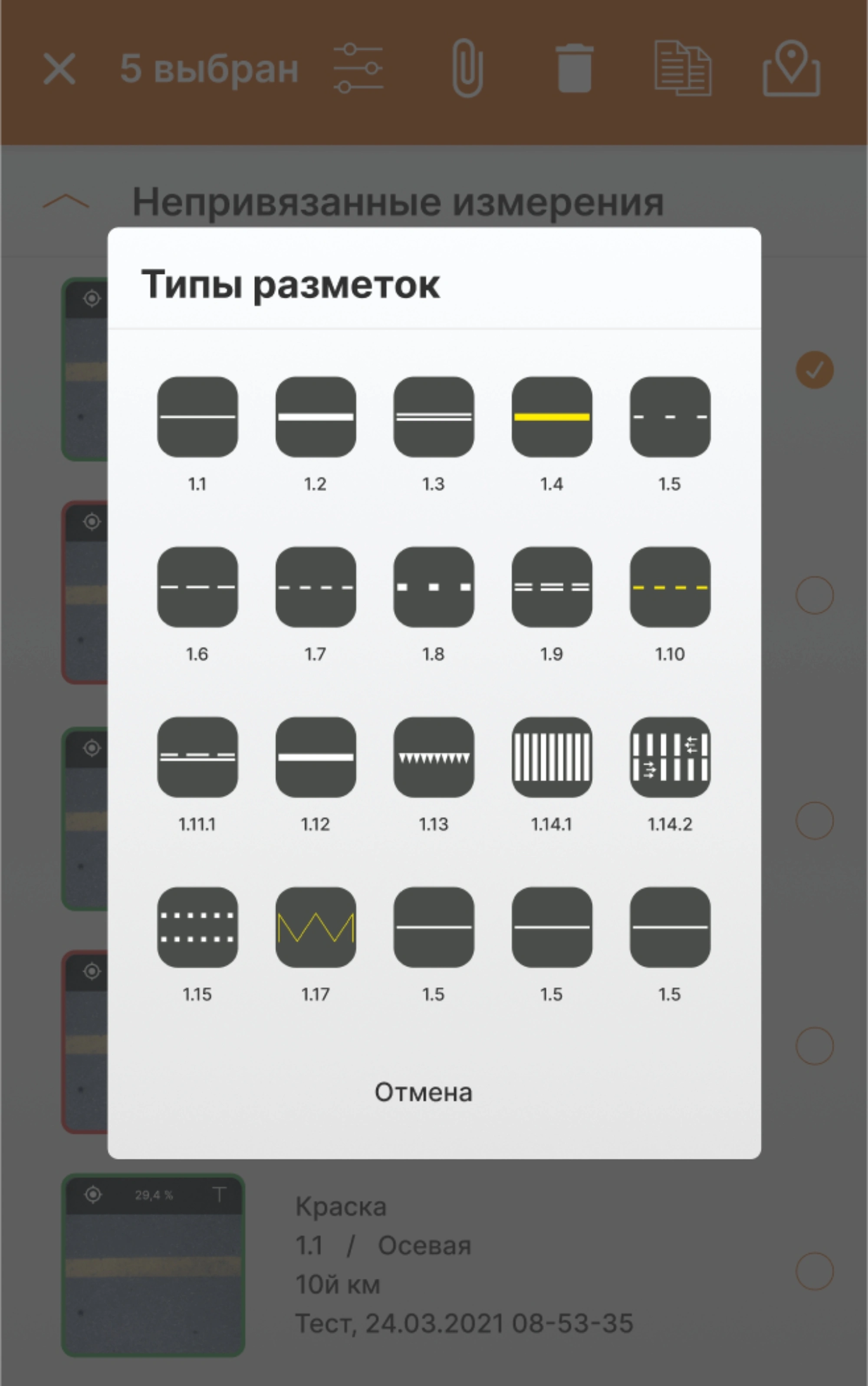The height and width of the screenshot is (1386, 868).
Task: Choose the double line marking 1.3
Action: [434, 417]
